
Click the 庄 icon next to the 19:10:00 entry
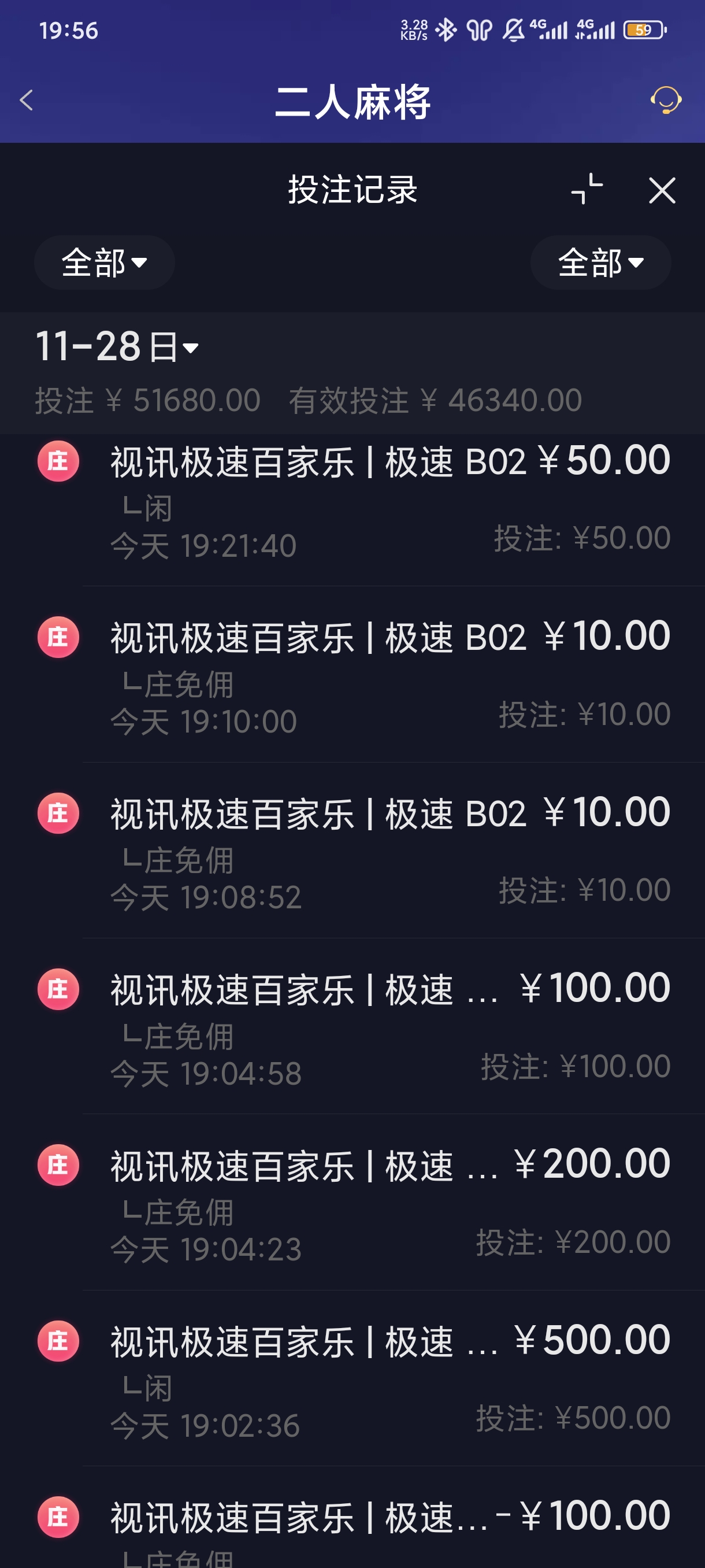click(58, 637)
